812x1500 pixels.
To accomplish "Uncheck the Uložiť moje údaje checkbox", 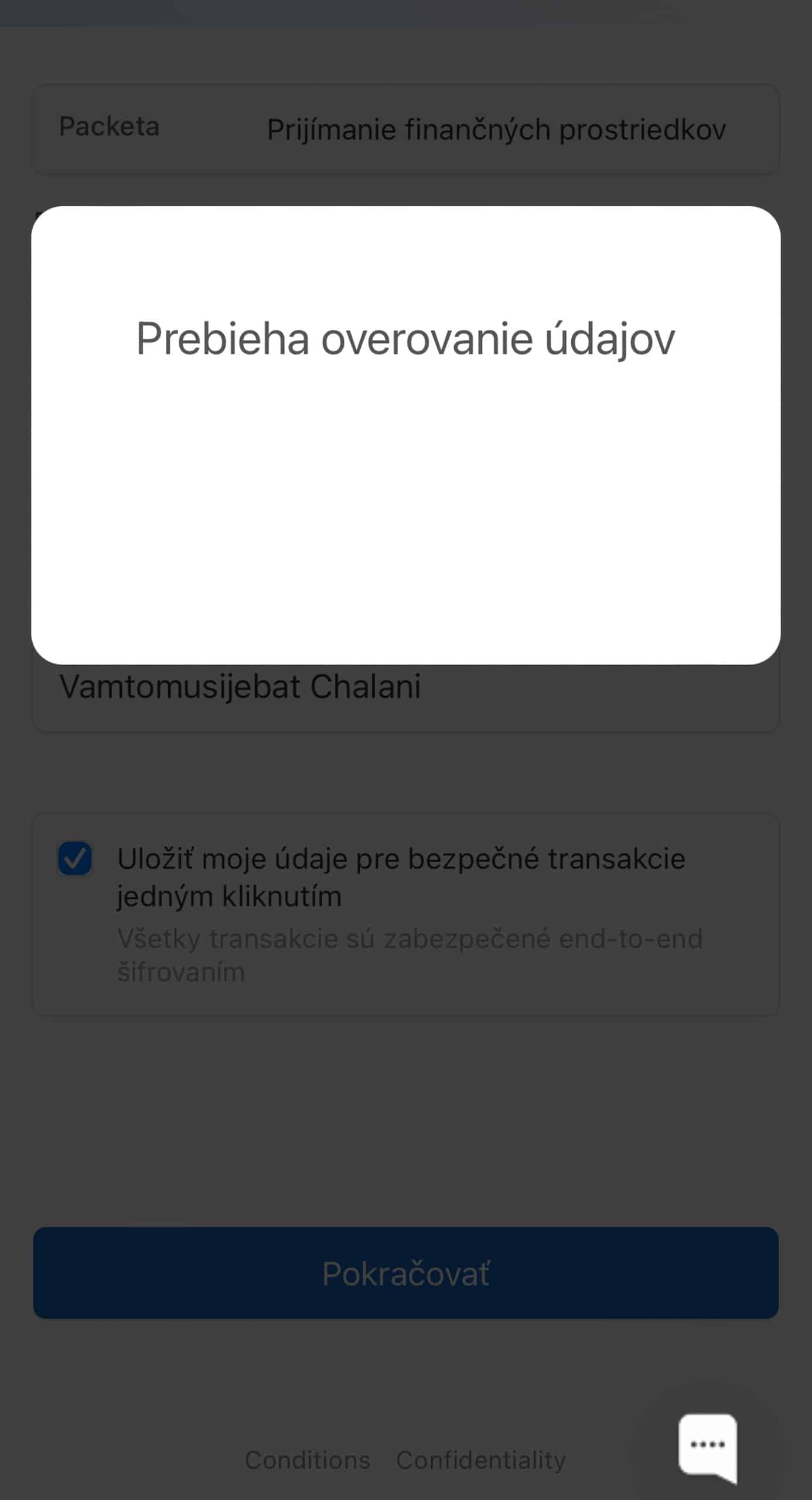I will tap(75, 858).
